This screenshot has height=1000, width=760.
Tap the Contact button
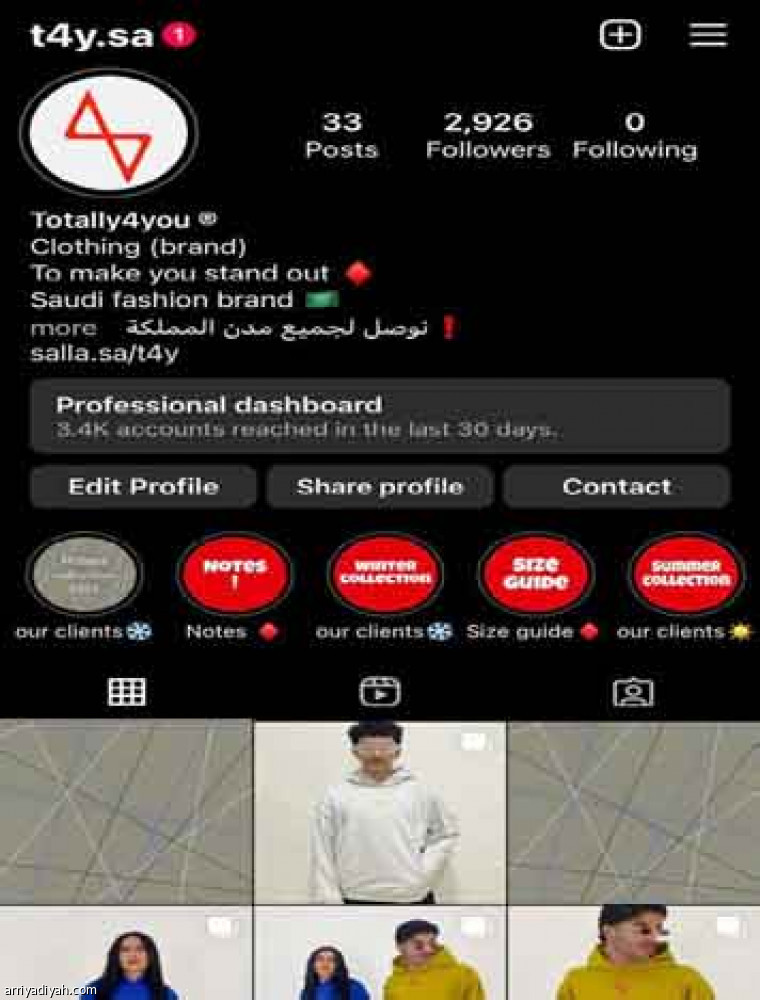click(617, 487)
